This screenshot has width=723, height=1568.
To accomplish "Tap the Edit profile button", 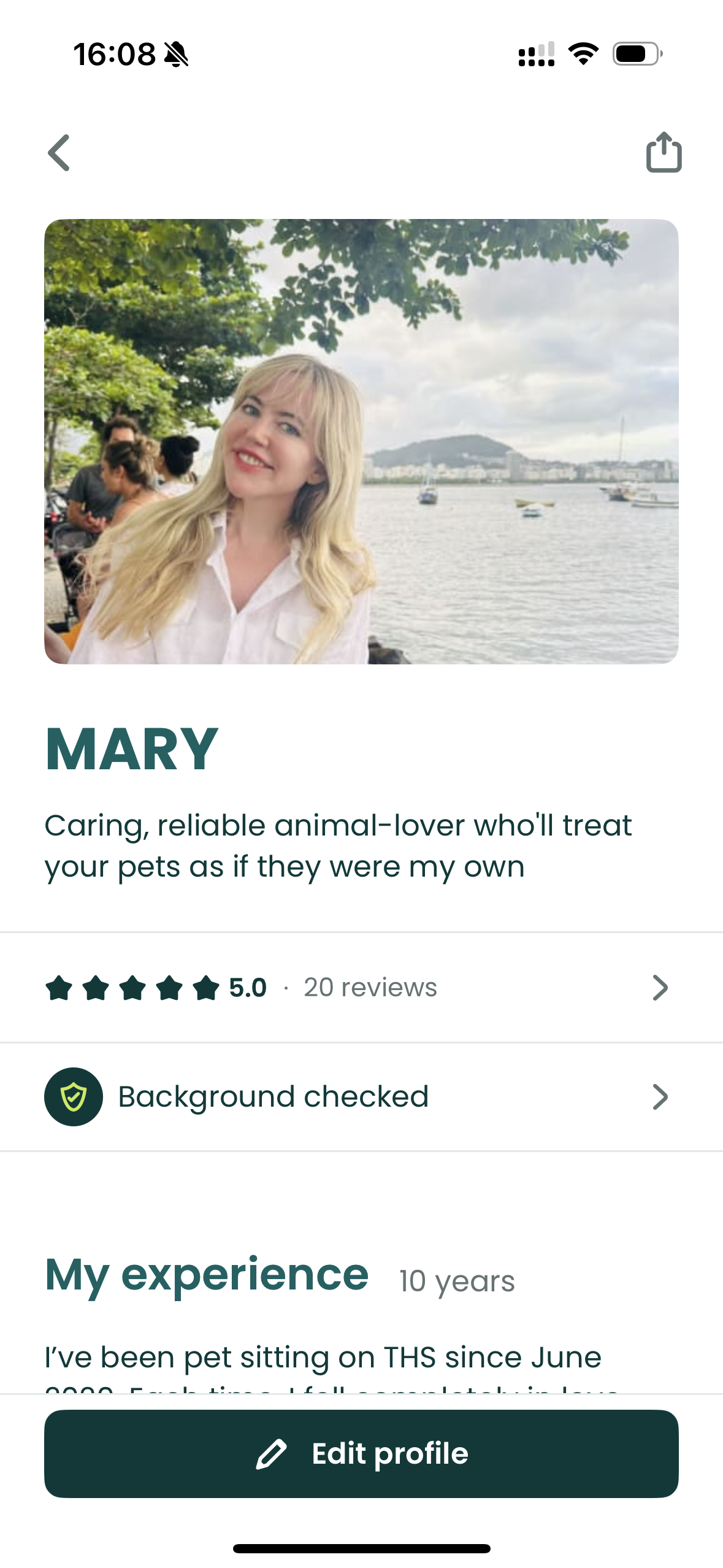I will click(x=361, y=1453).
